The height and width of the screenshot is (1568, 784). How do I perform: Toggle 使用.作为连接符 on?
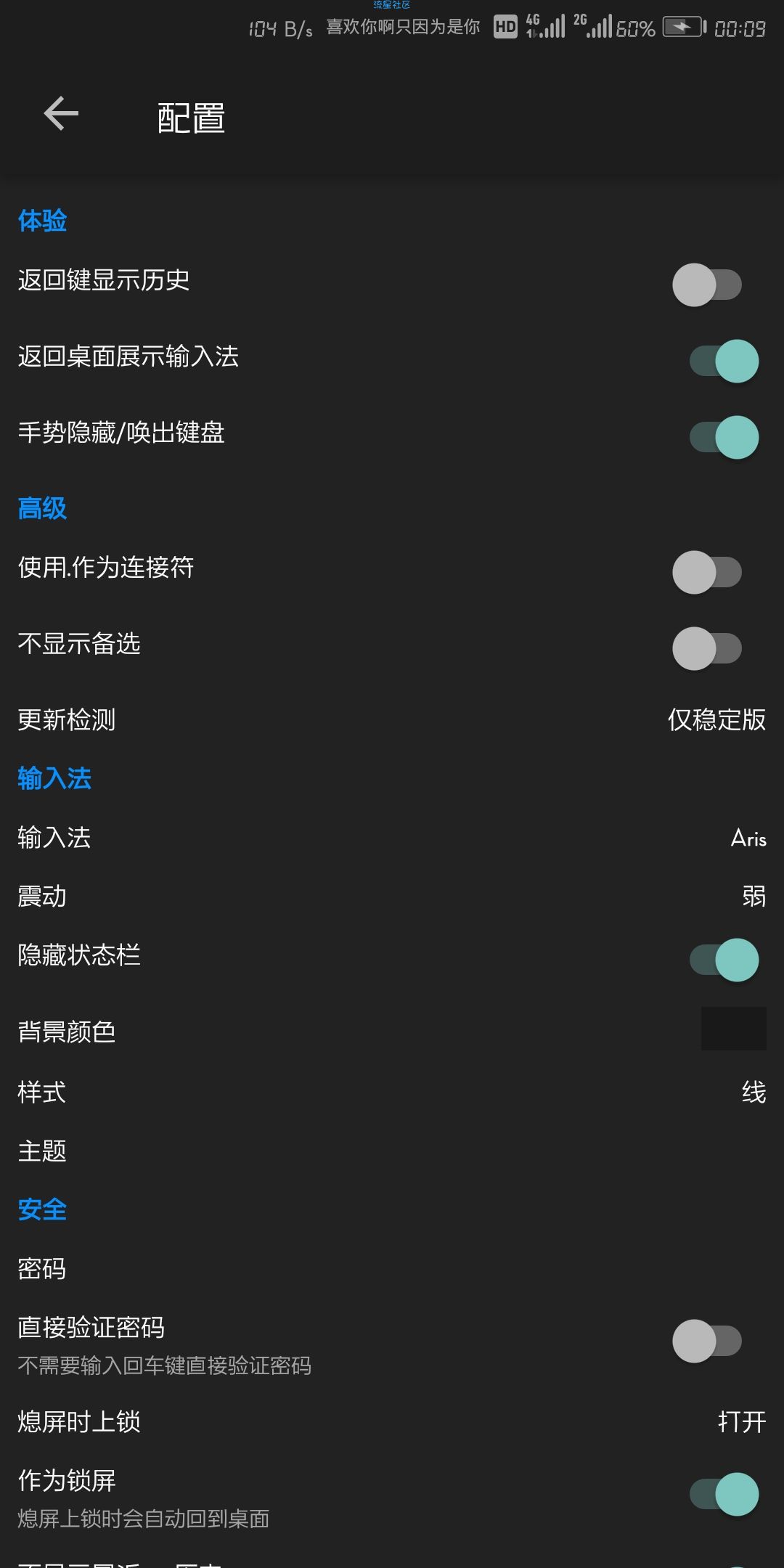[x=706, y=572]
